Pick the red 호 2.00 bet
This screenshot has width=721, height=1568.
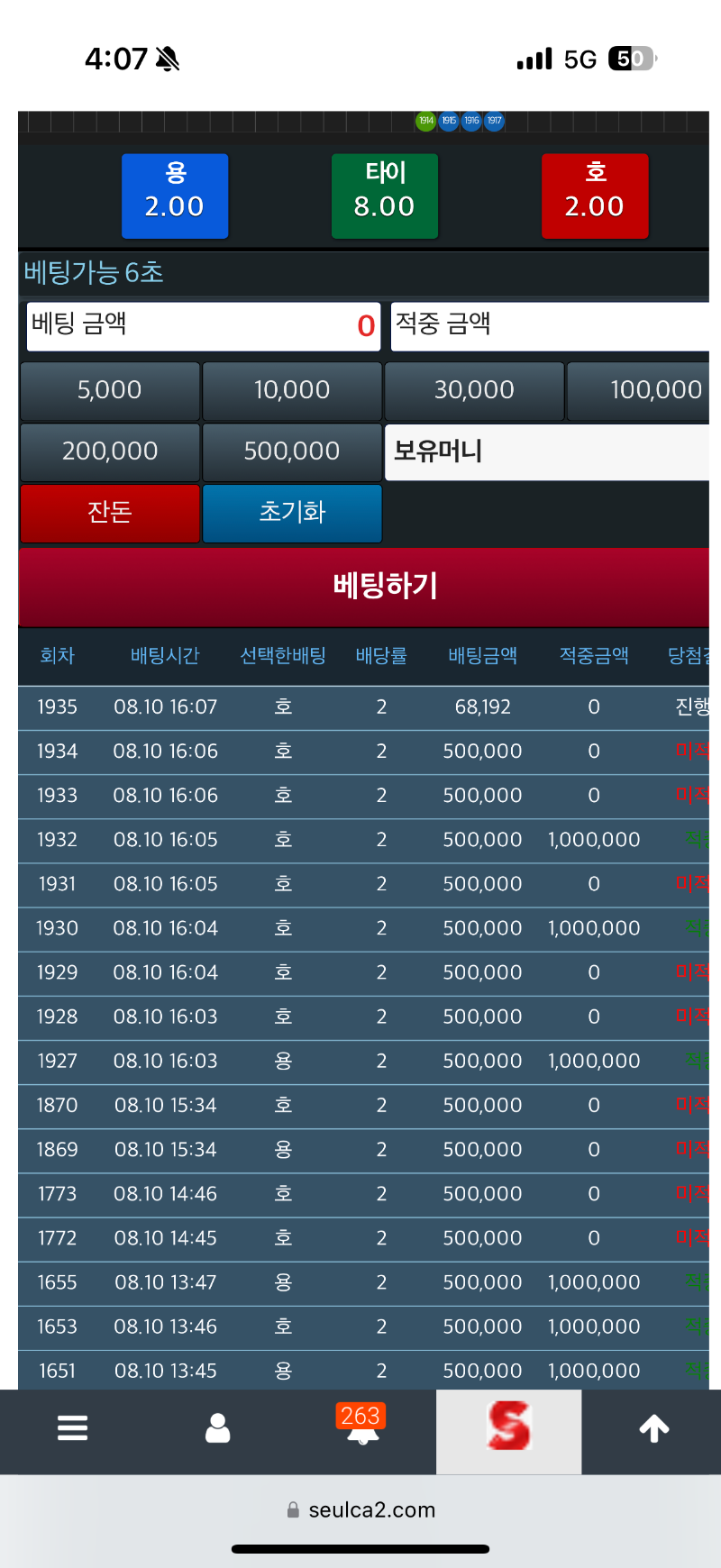(595, 196)
